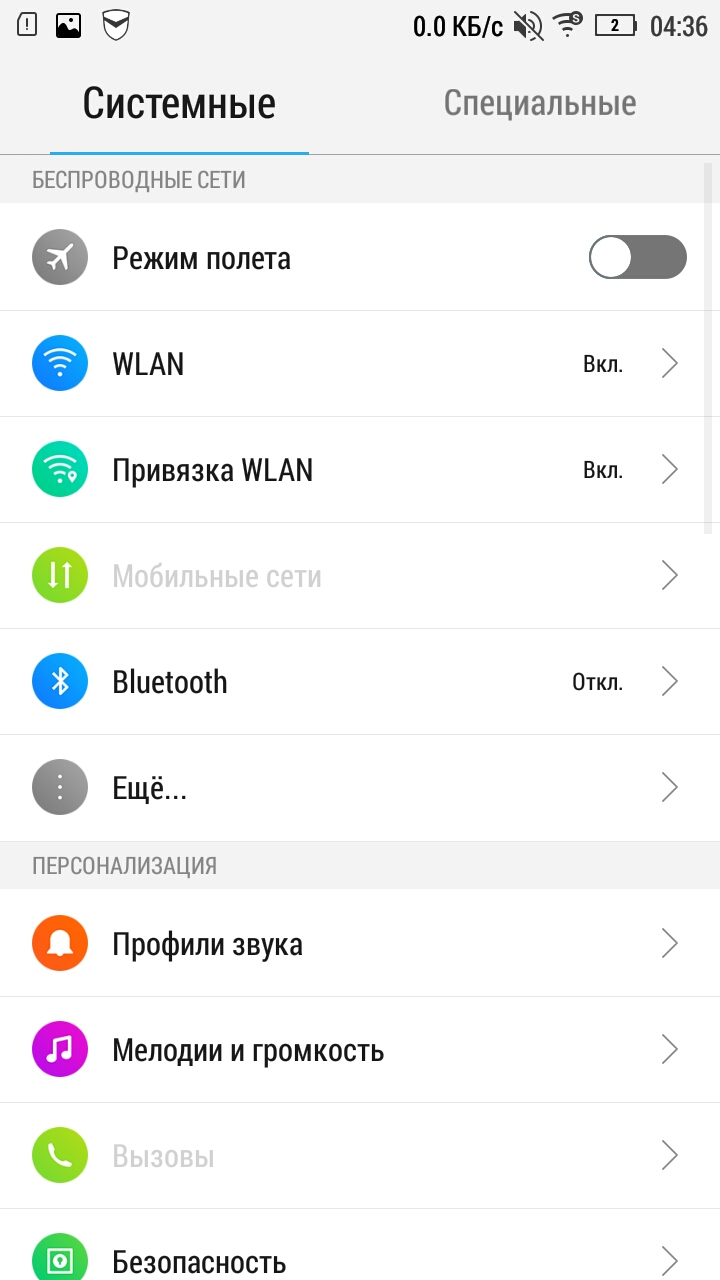Toggle the Режим полета switch
Image resolution: width=720 pixels, height=1280 pixels.
[x=637, y=257]
